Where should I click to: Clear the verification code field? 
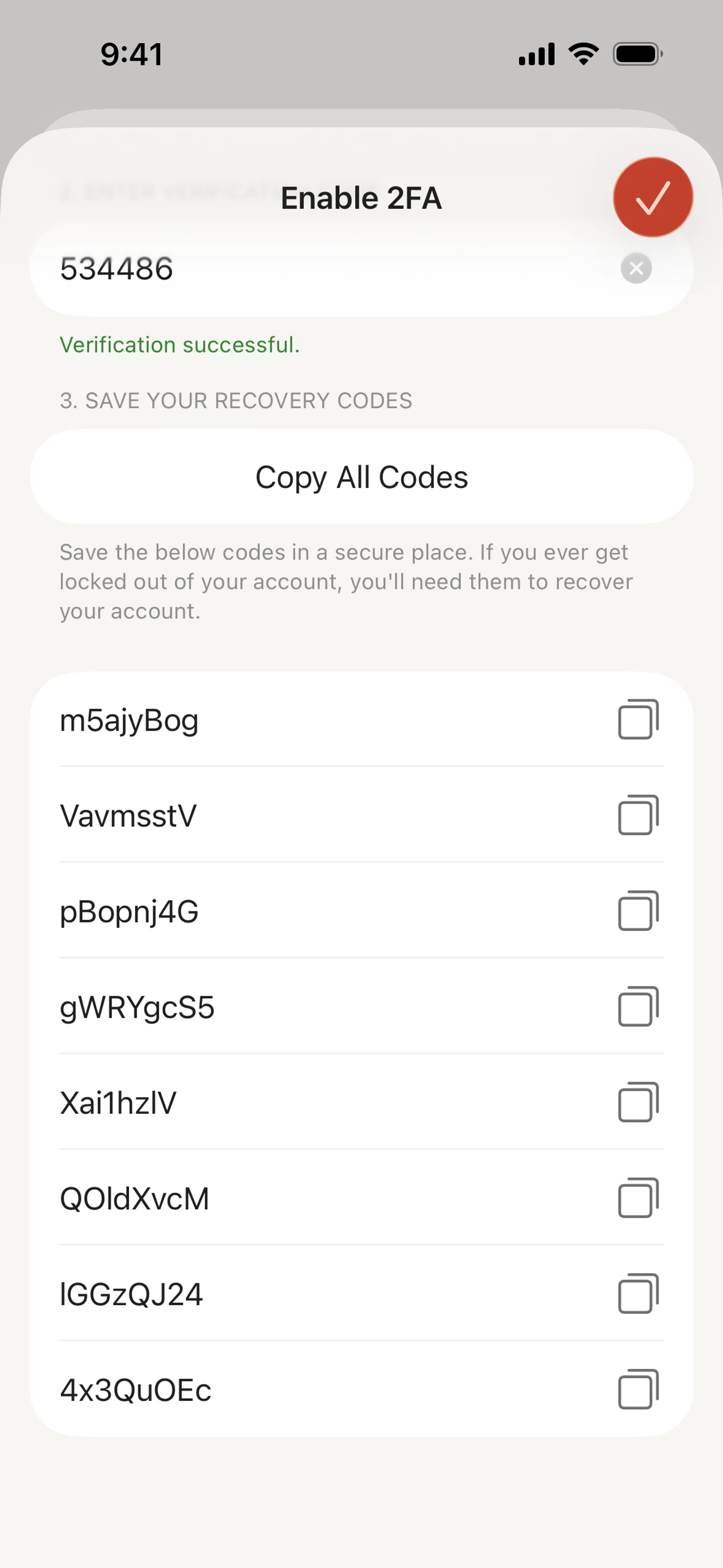pos(636,269)
